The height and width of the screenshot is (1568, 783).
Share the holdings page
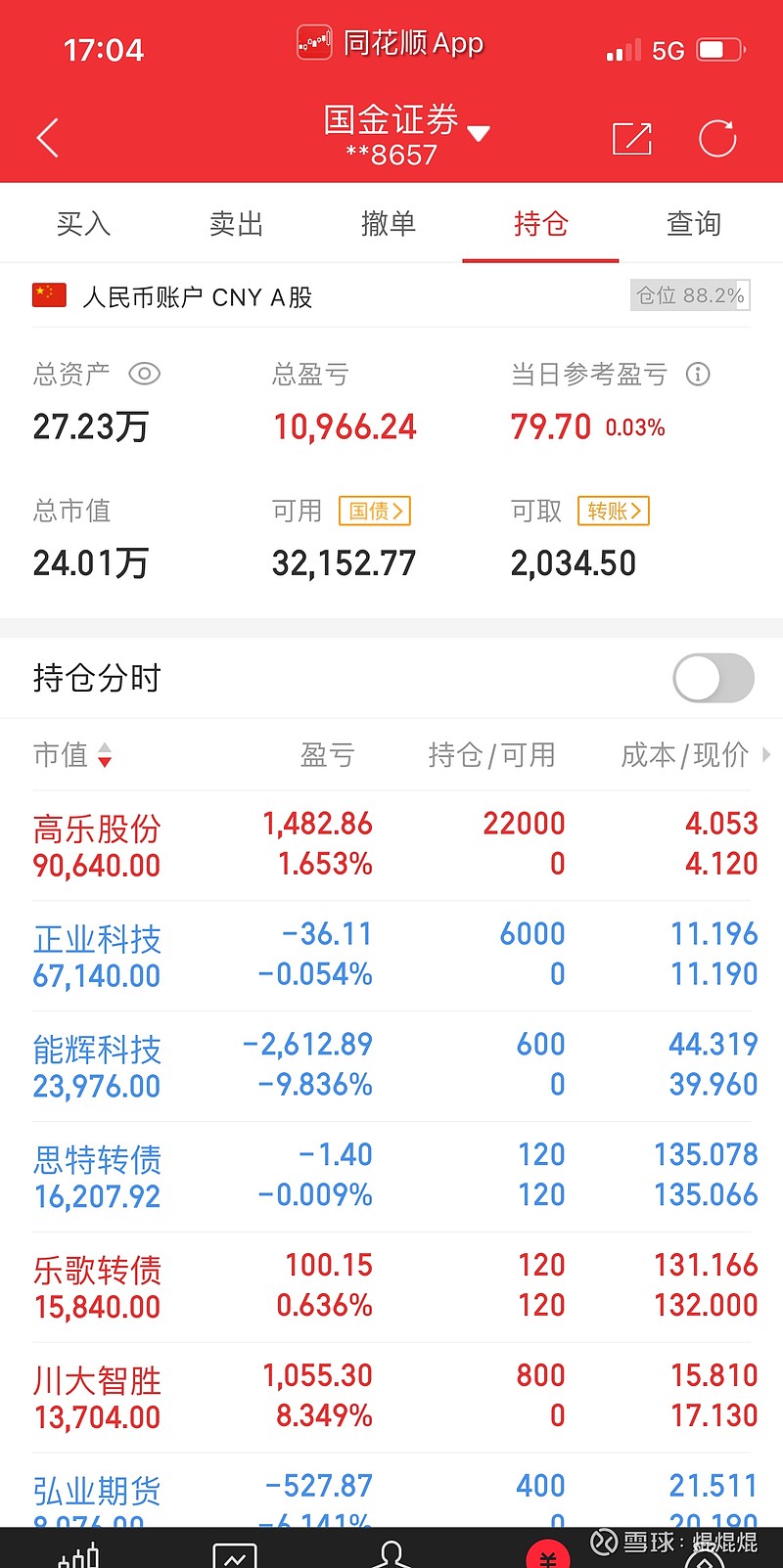coord(631,138)
